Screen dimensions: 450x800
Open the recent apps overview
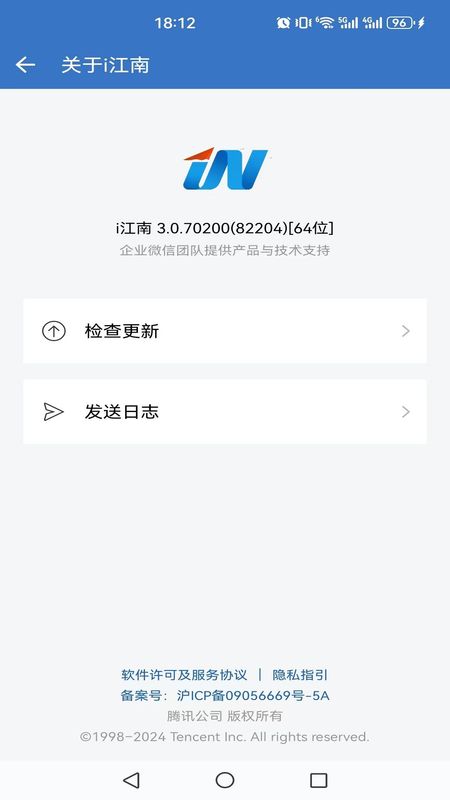click(x=318, y=780)
